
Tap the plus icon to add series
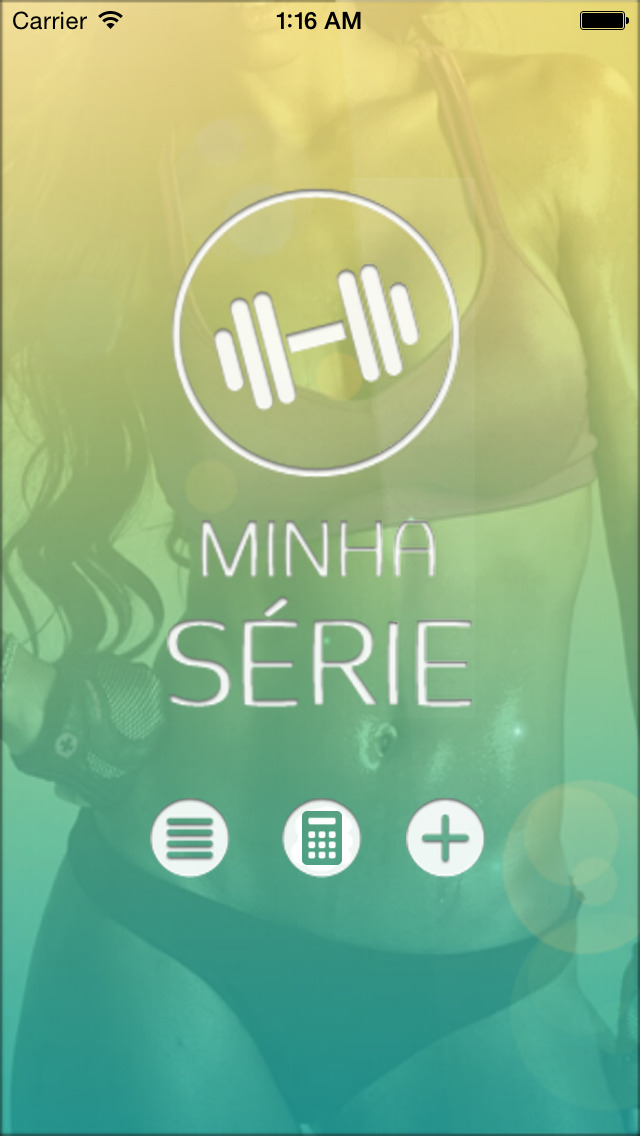click(445, 838)
